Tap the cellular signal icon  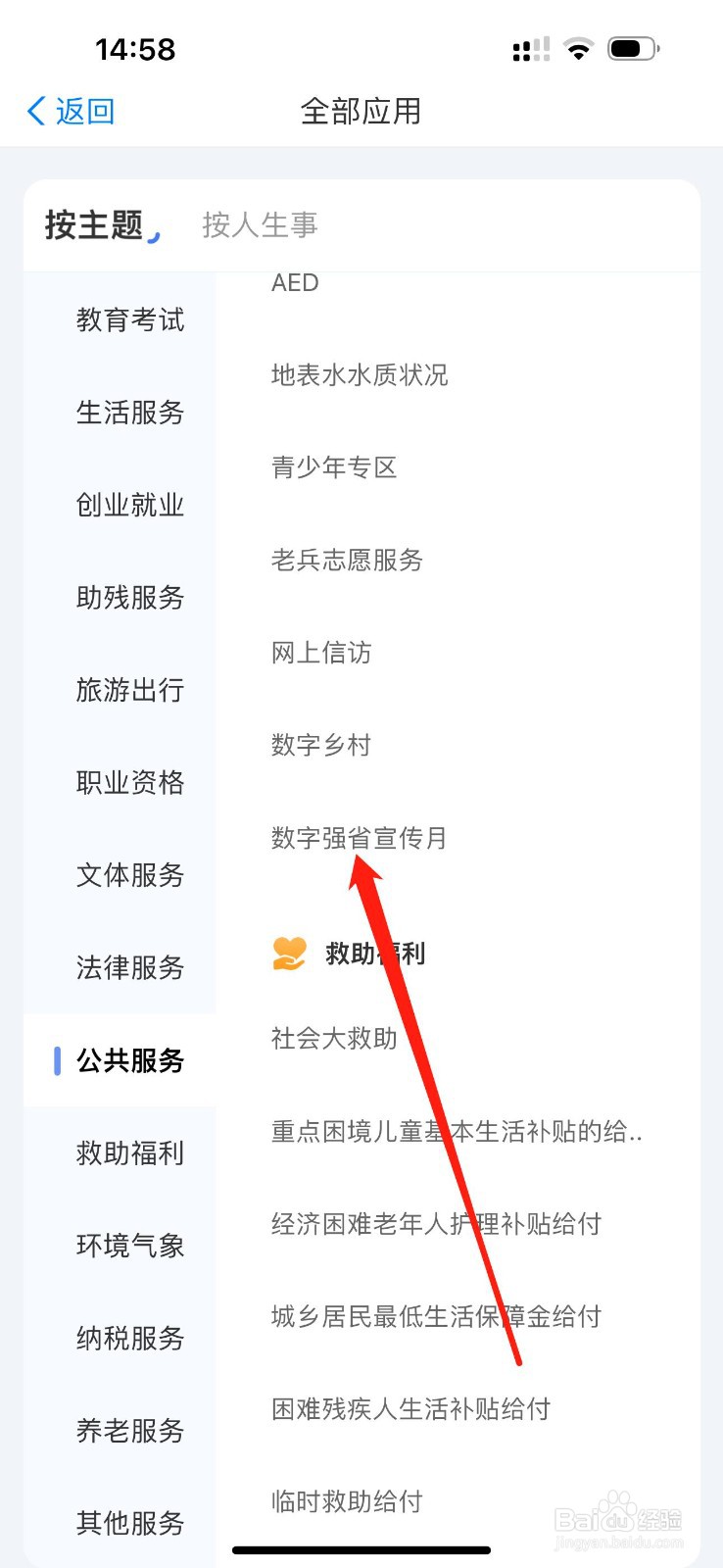pos(529,47)
